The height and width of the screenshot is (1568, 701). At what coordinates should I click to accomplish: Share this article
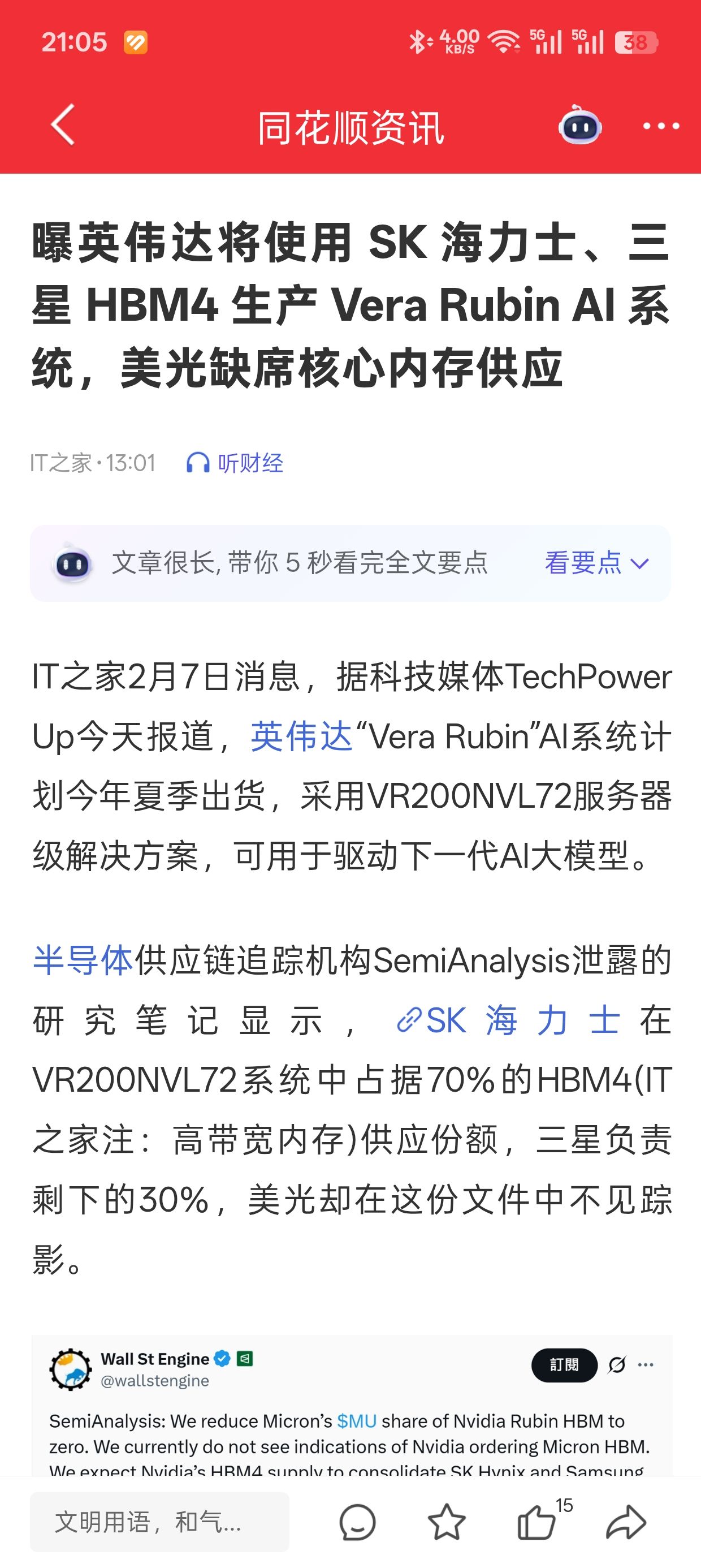click(x=626, y=1522)
